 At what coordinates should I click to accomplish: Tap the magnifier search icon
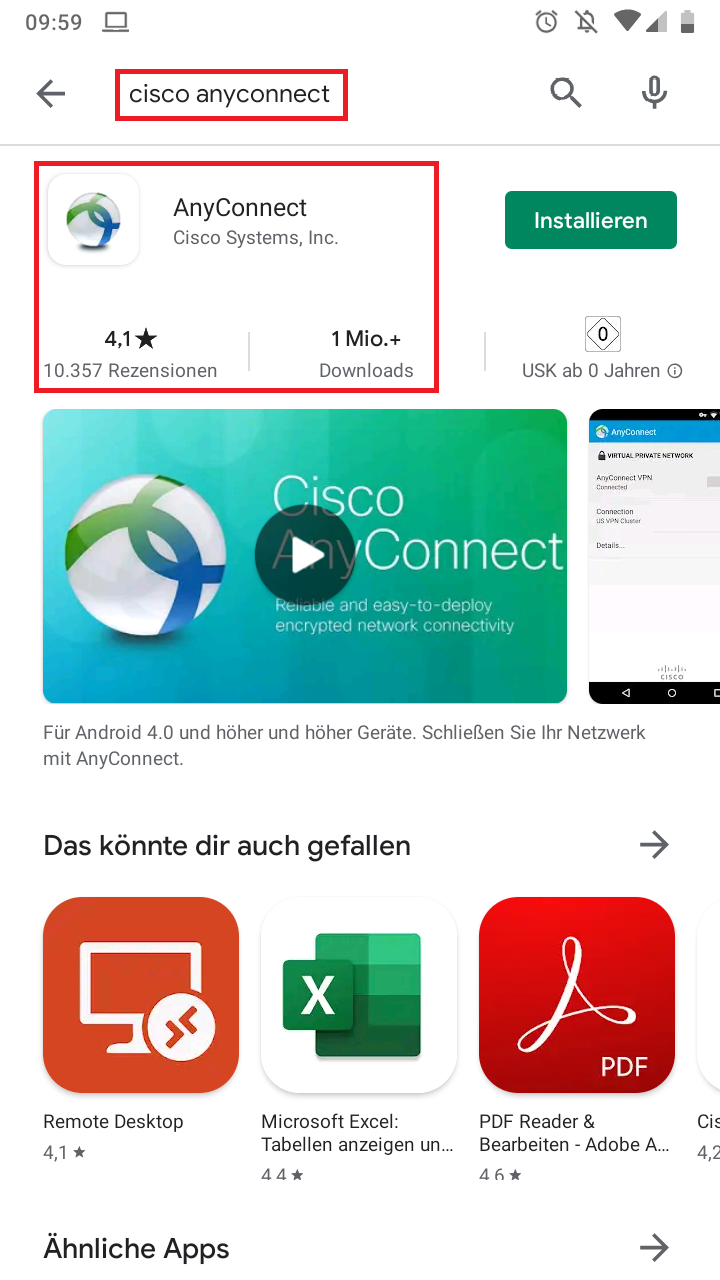coord(566,93)
